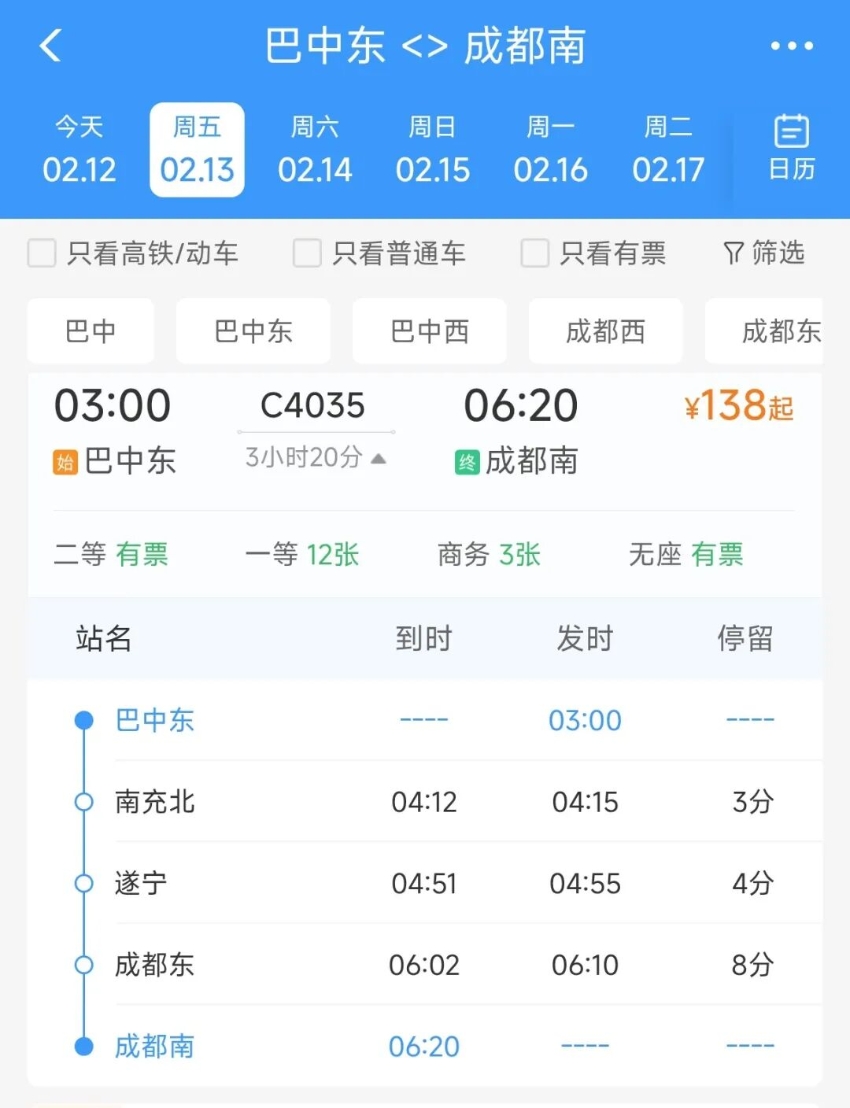Open the more options menu (three dots)
Viewport: 850px width, 1108px height.
point(792,45)
